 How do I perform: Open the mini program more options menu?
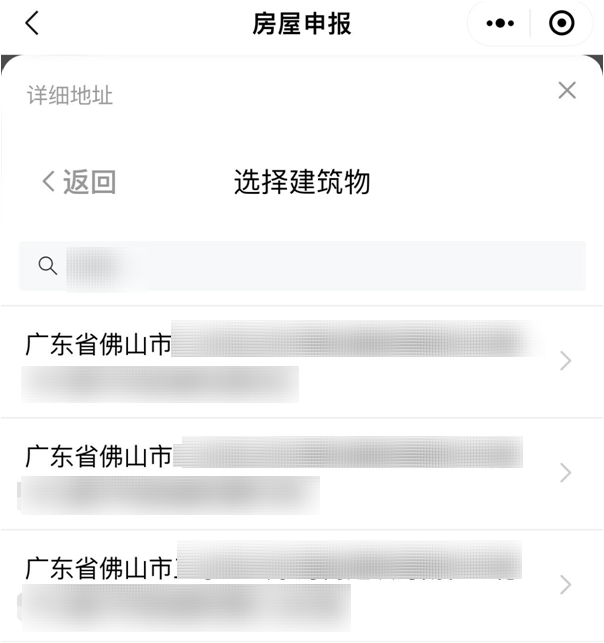[x=500, y=24]
